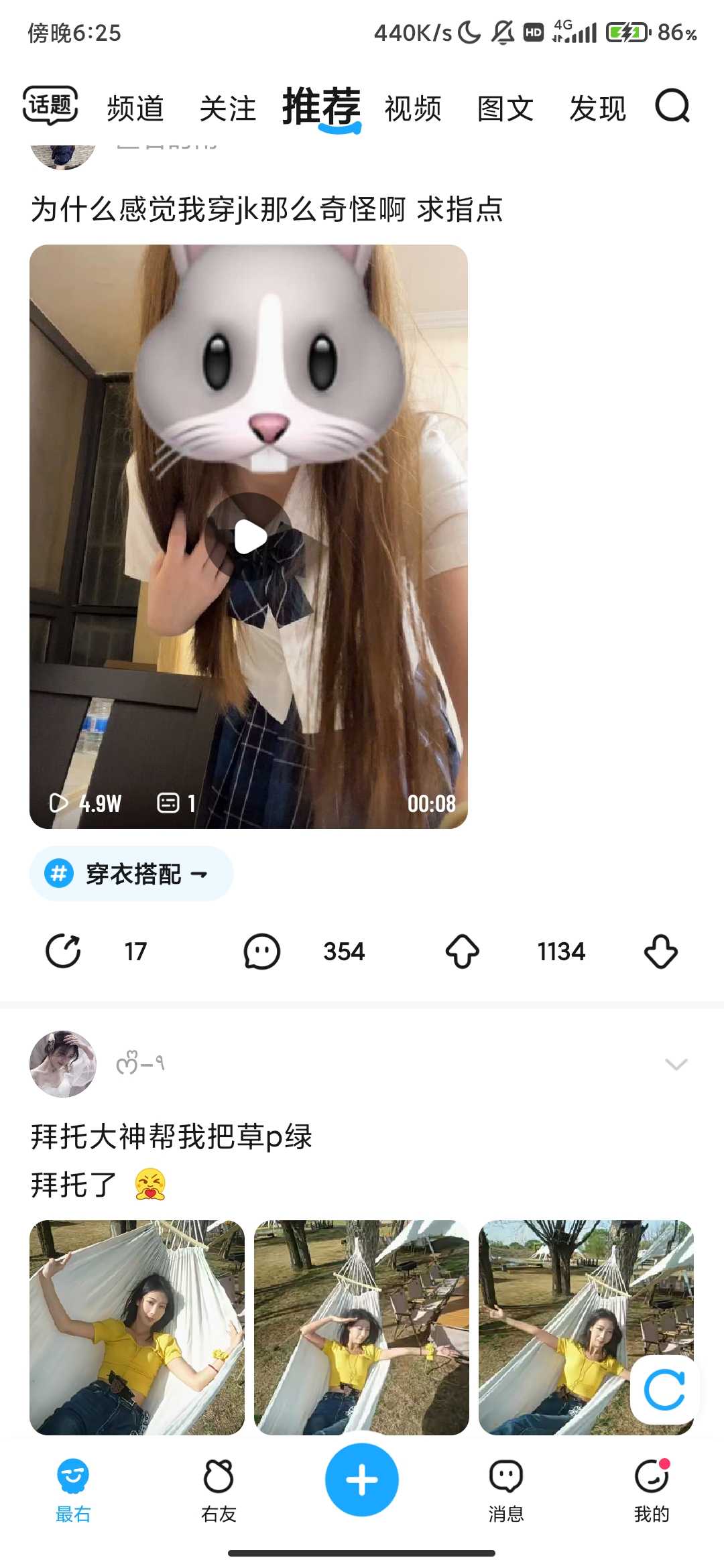The image size is (724, 1568).
Task: Share the jk outfit post
Action: [x=63, y=951]
